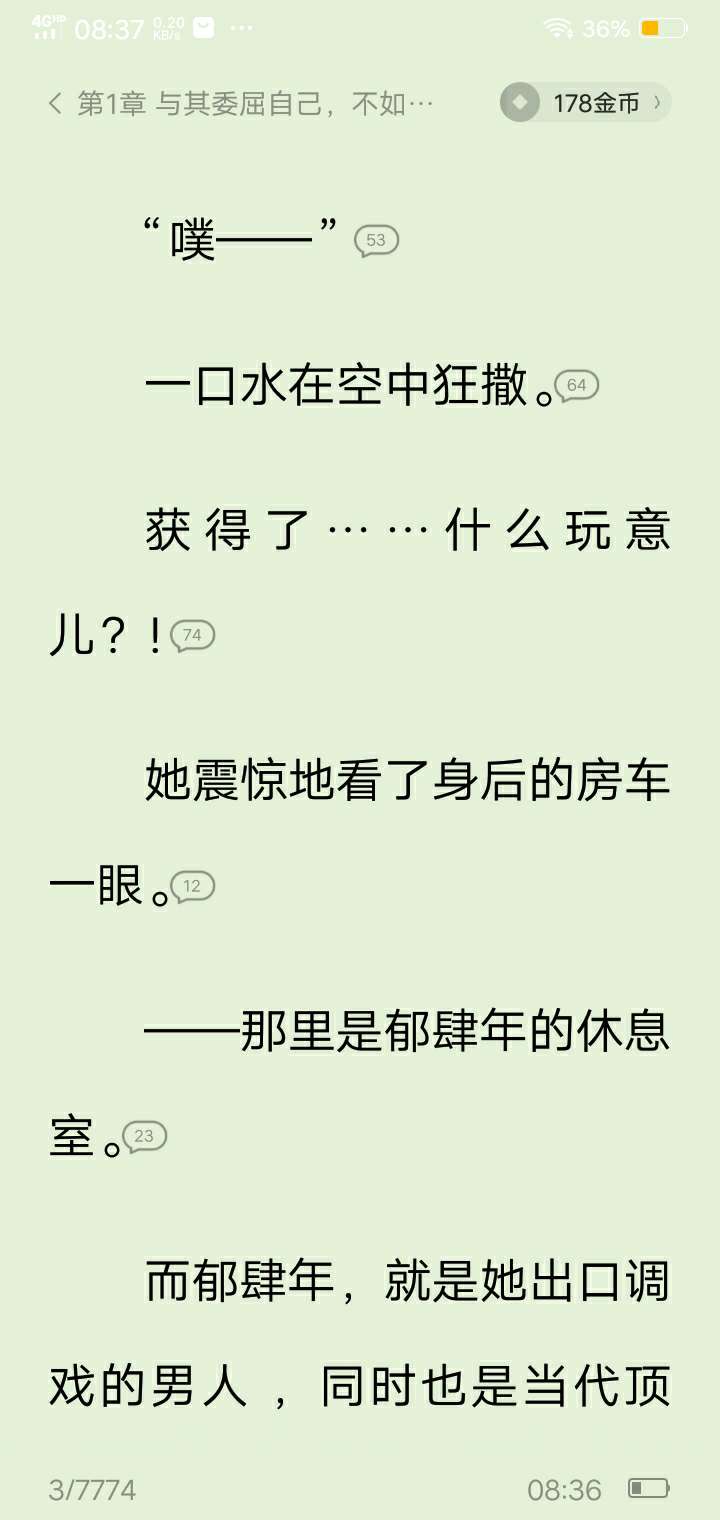The width and height of the screenshot is (720, 1520).
Task: Open the 74 comments bubble after 什么玩意儿
Action: tap(192, 636)
